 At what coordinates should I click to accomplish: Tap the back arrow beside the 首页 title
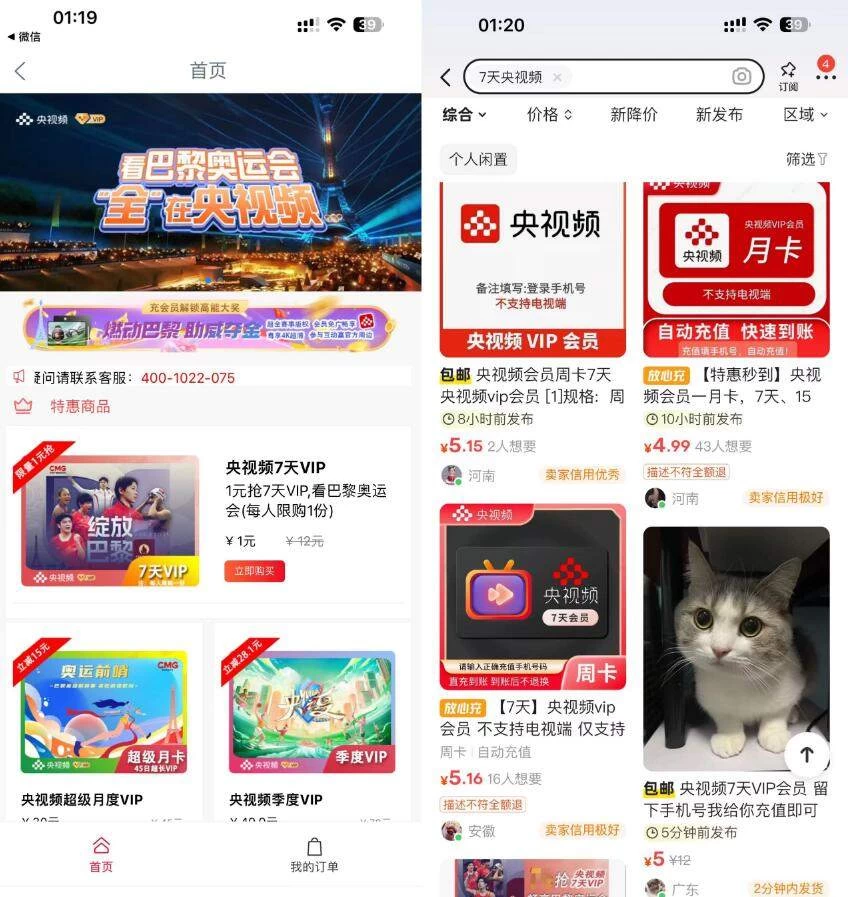(20, 71)
